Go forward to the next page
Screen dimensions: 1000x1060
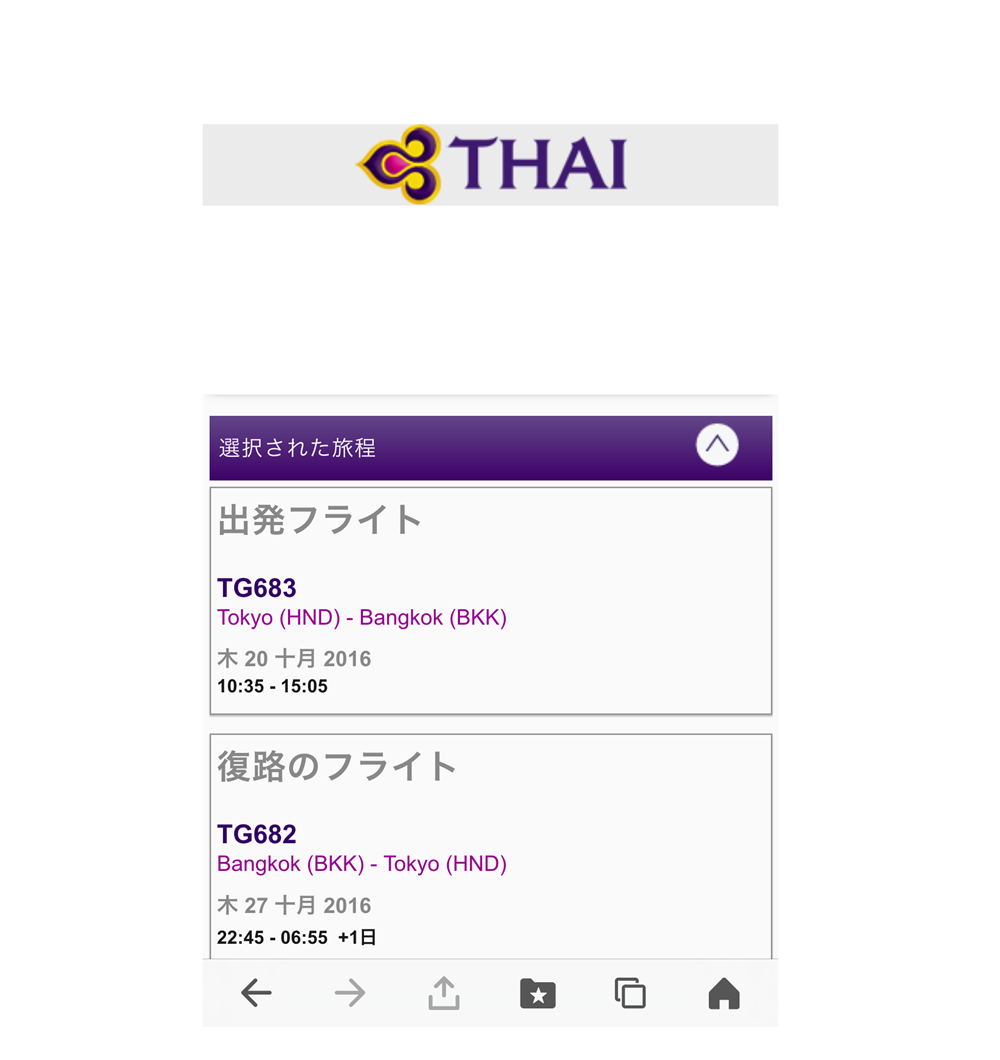tap(350, 993)
